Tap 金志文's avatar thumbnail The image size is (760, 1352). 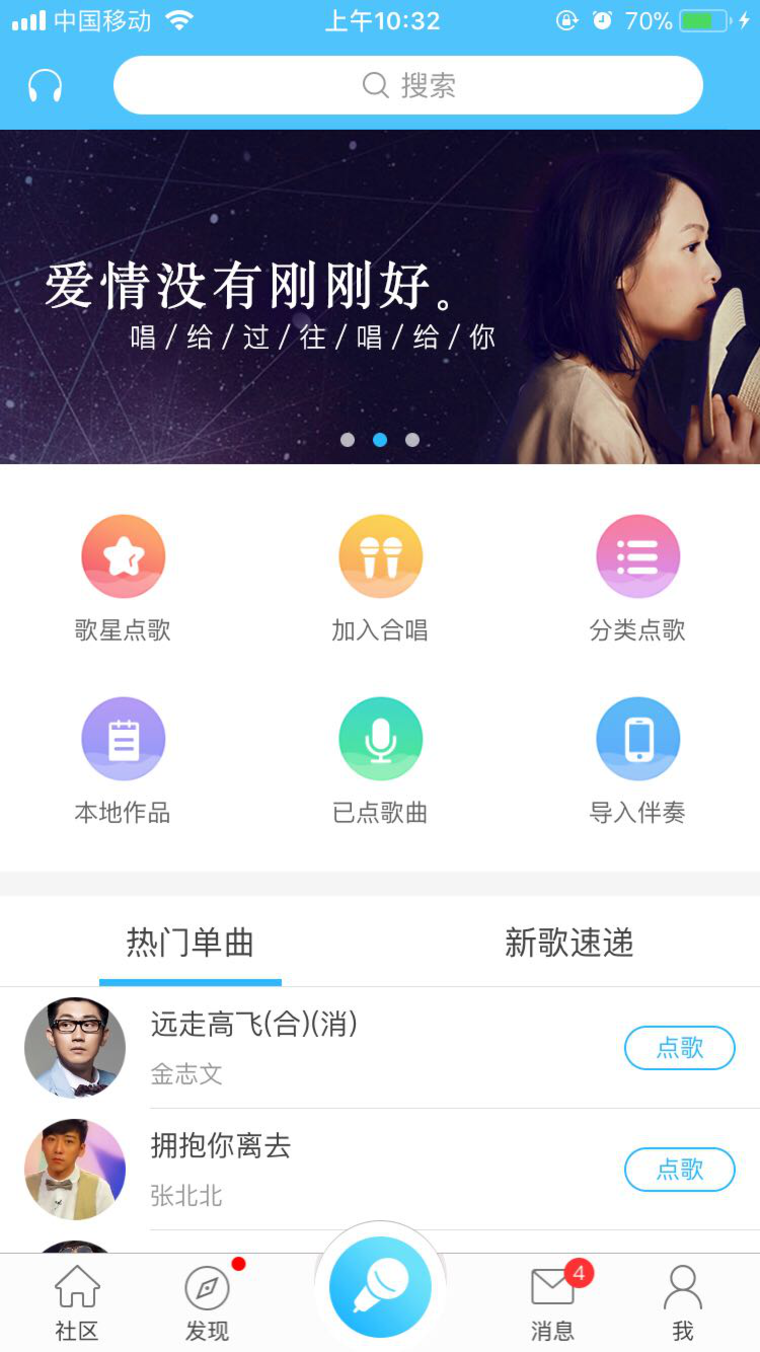(x=75, y=1047)
